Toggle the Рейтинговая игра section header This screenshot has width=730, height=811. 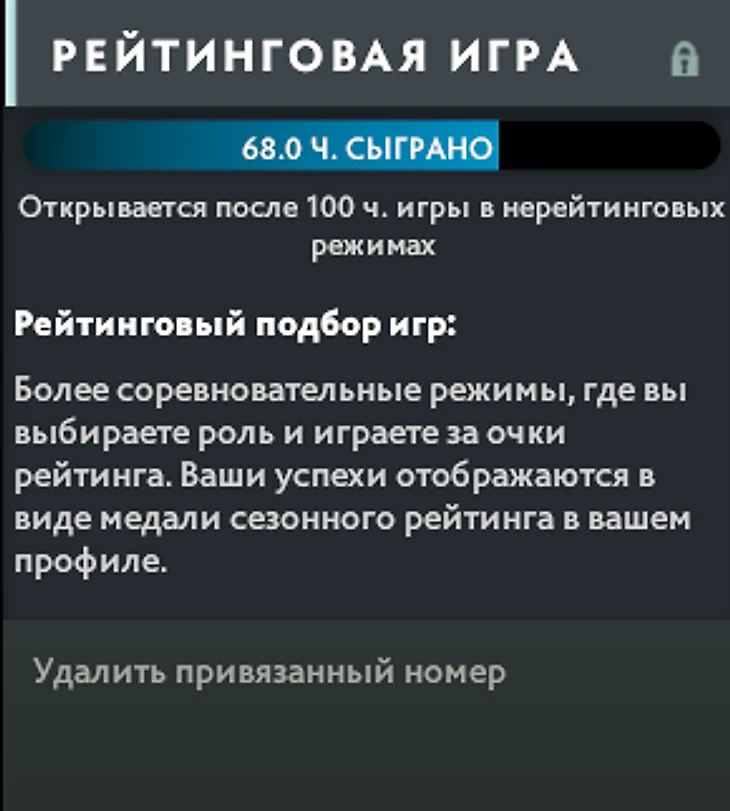point(316,55)
